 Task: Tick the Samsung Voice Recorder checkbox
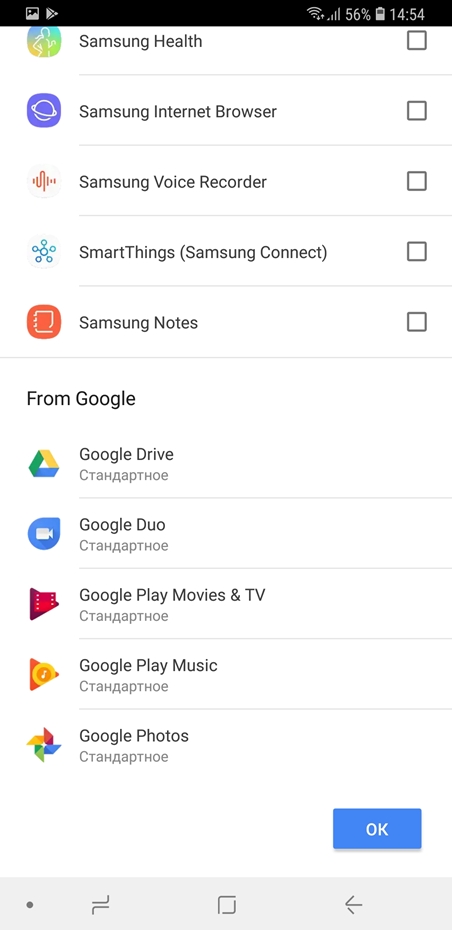[x=416, y=181]
